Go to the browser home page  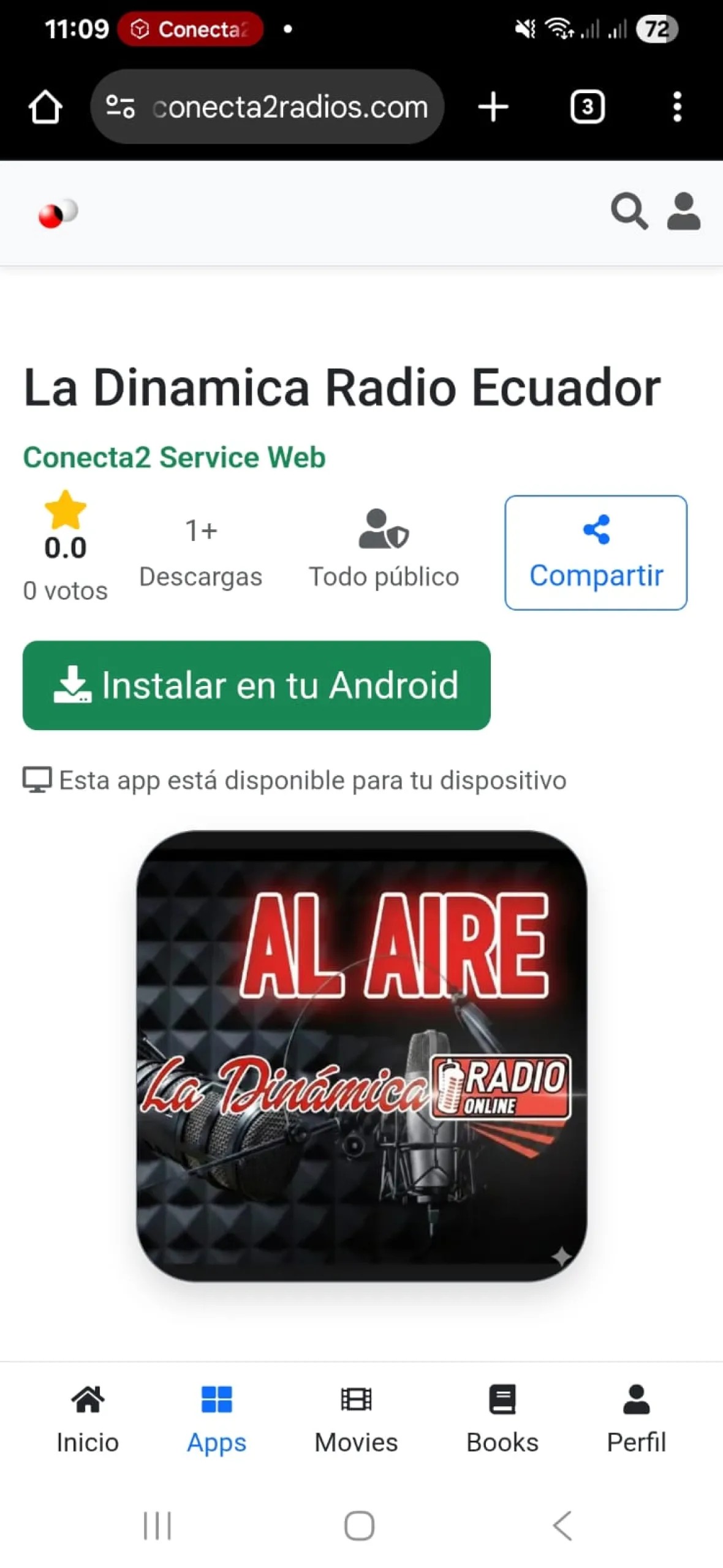(x=45, y=107)
